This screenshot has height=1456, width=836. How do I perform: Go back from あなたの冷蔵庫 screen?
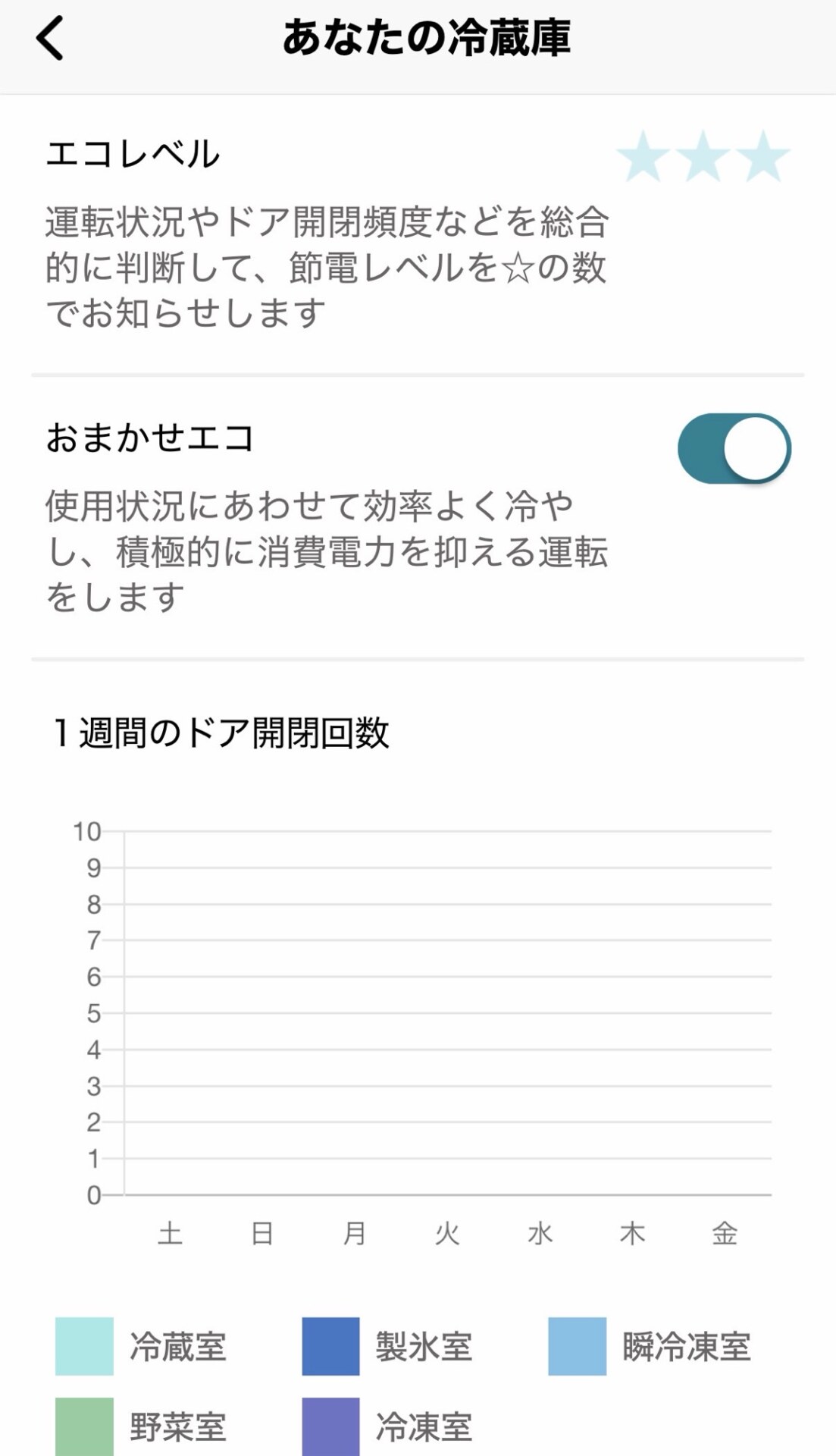50,39
